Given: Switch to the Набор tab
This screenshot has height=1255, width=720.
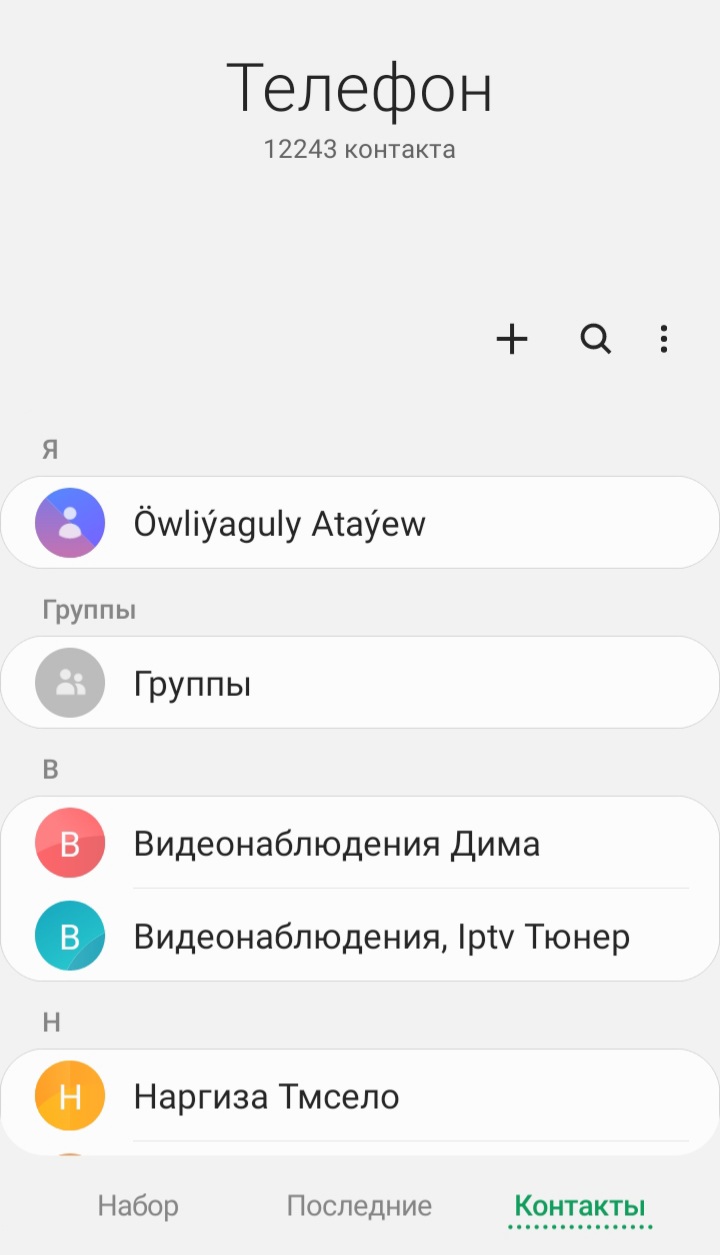Looking at the screenshot, I should tap(138, 1206).
